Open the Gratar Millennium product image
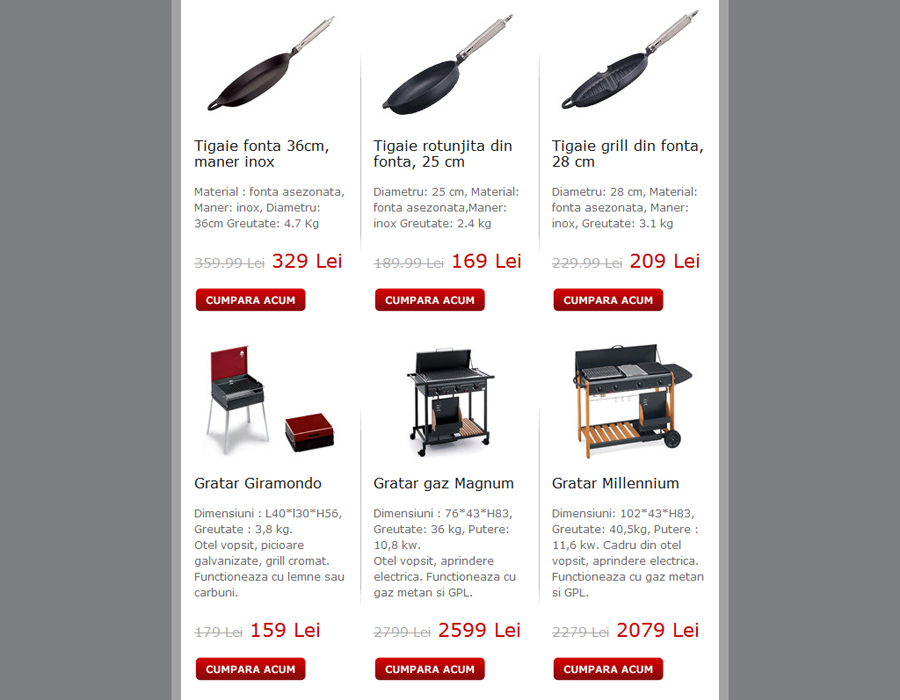Screen dimensions: 900x700 [626, 398]
